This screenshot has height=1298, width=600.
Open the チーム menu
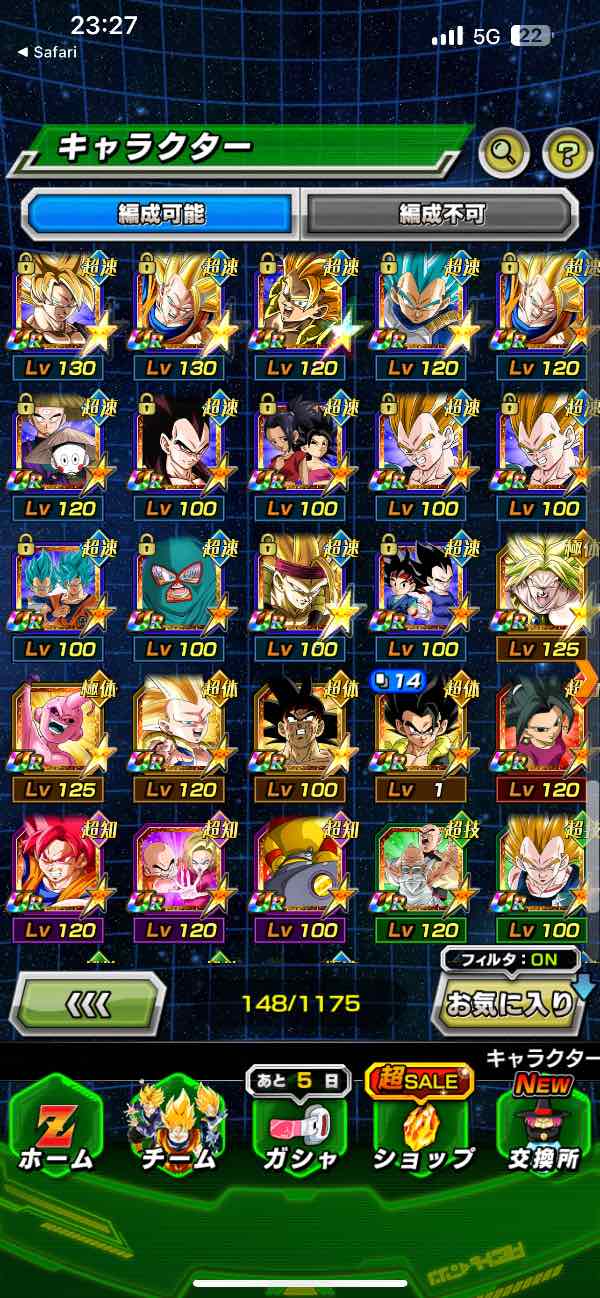[177, 1123]
